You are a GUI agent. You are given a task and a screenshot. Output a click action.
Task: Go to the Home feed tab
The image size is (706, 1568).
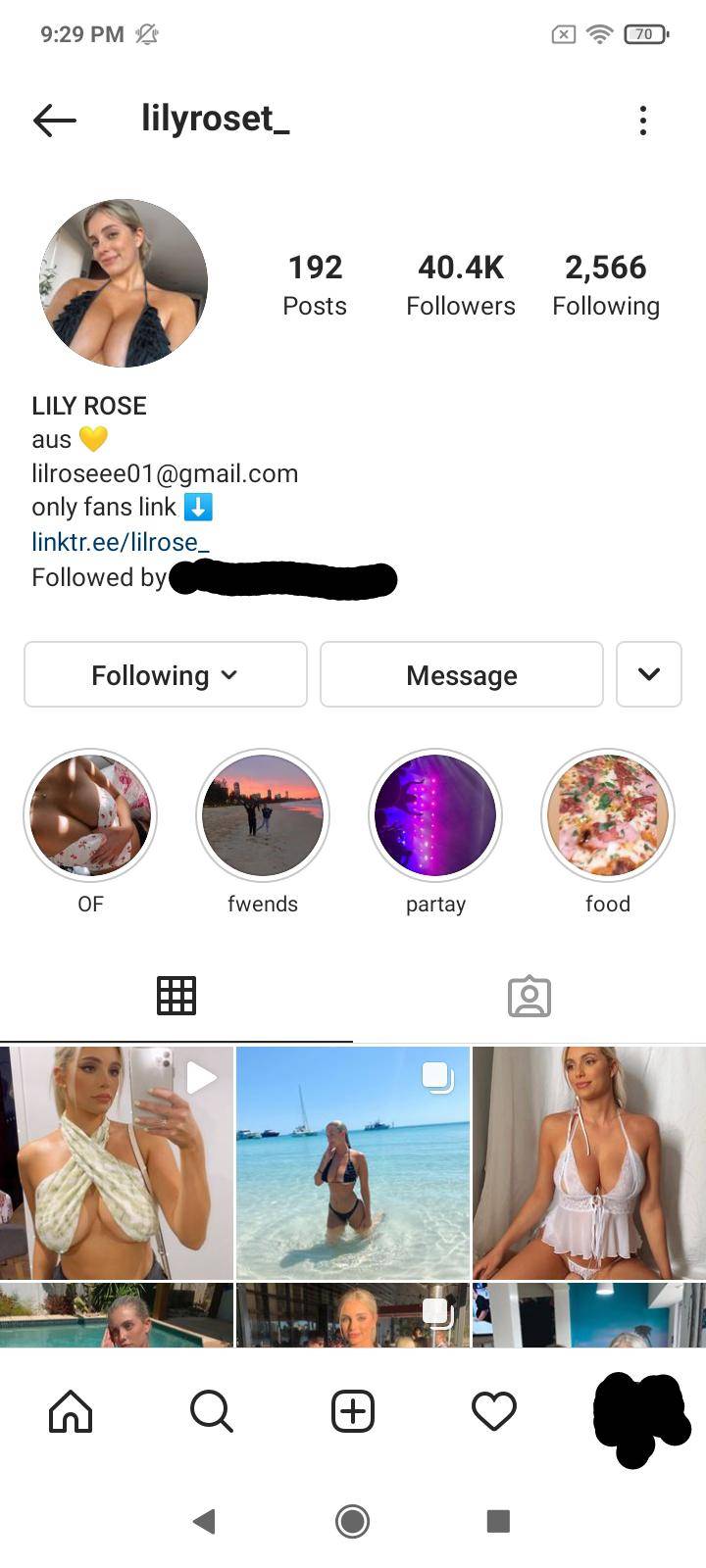pyautogui.click(x=71, y=1411)
